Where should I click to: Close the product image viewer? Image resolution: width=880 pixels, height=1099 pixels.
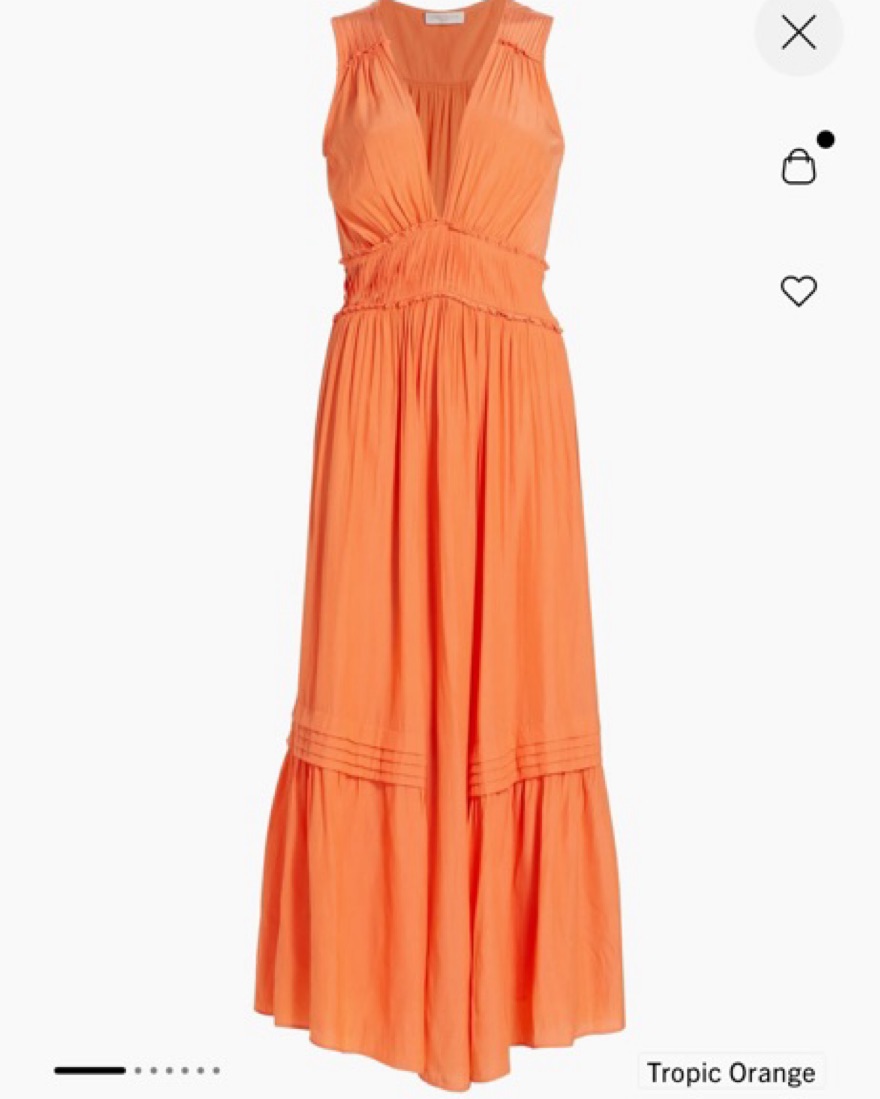coord(798,34)
